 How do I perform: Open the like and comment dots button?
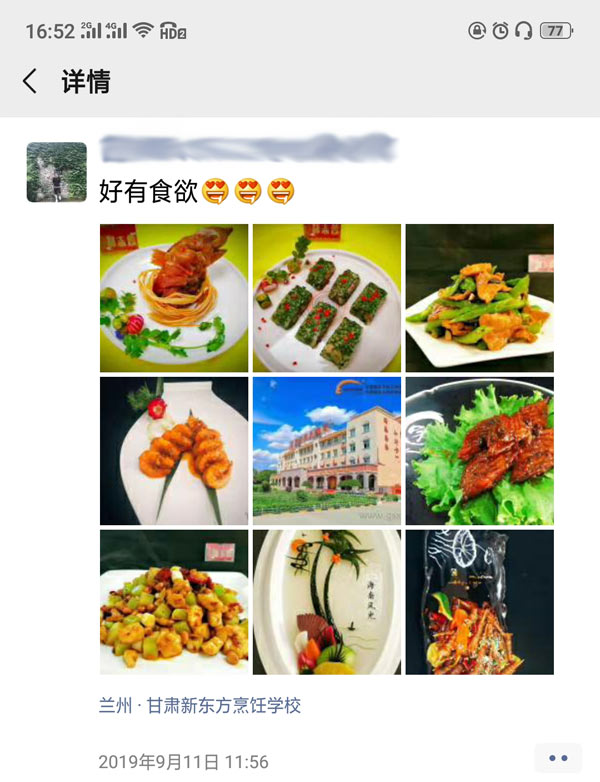click(x=558, y=759)
